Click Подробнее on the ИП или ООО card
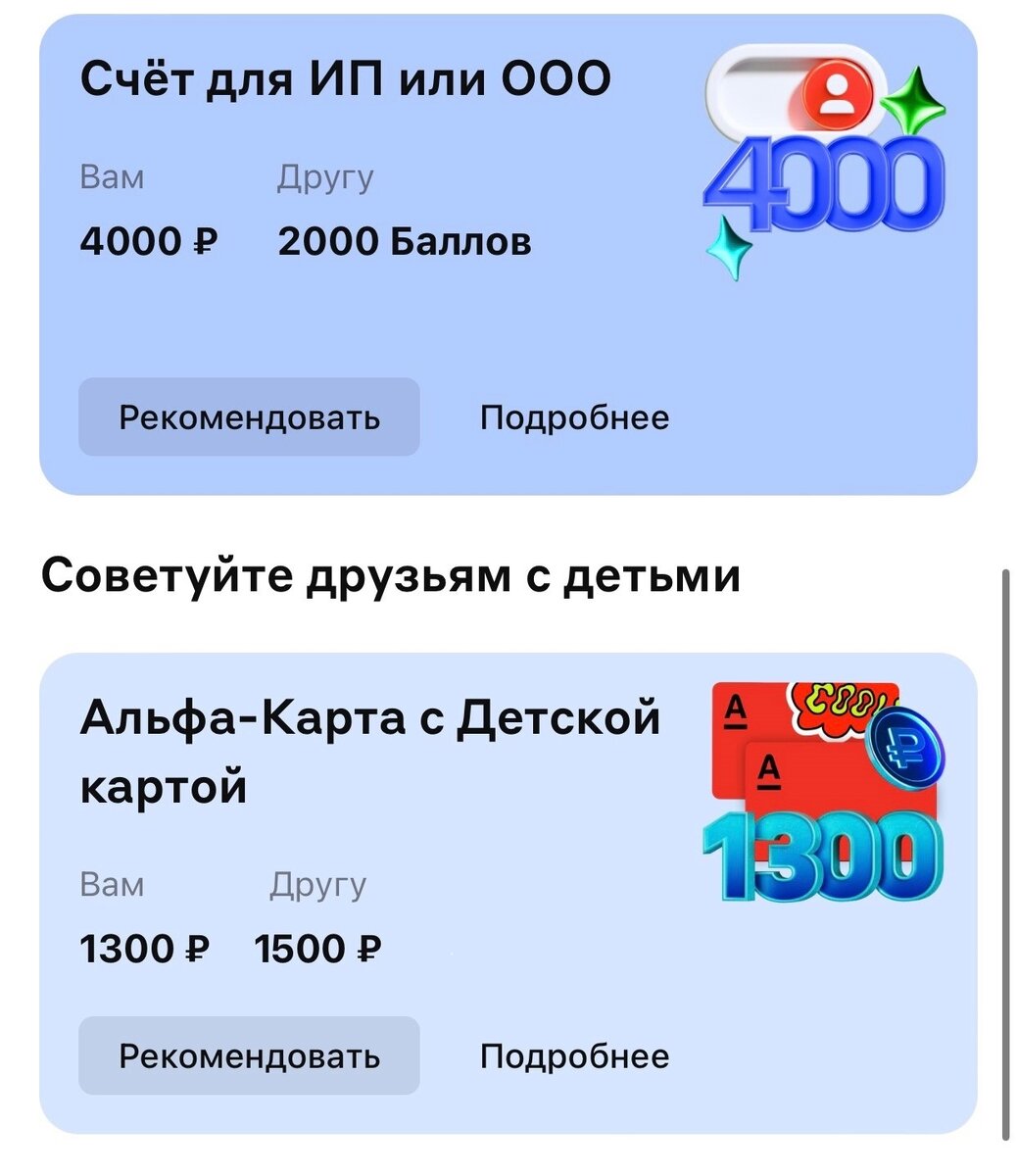Screen dimensions: 1017x1176 pos(573,416)
